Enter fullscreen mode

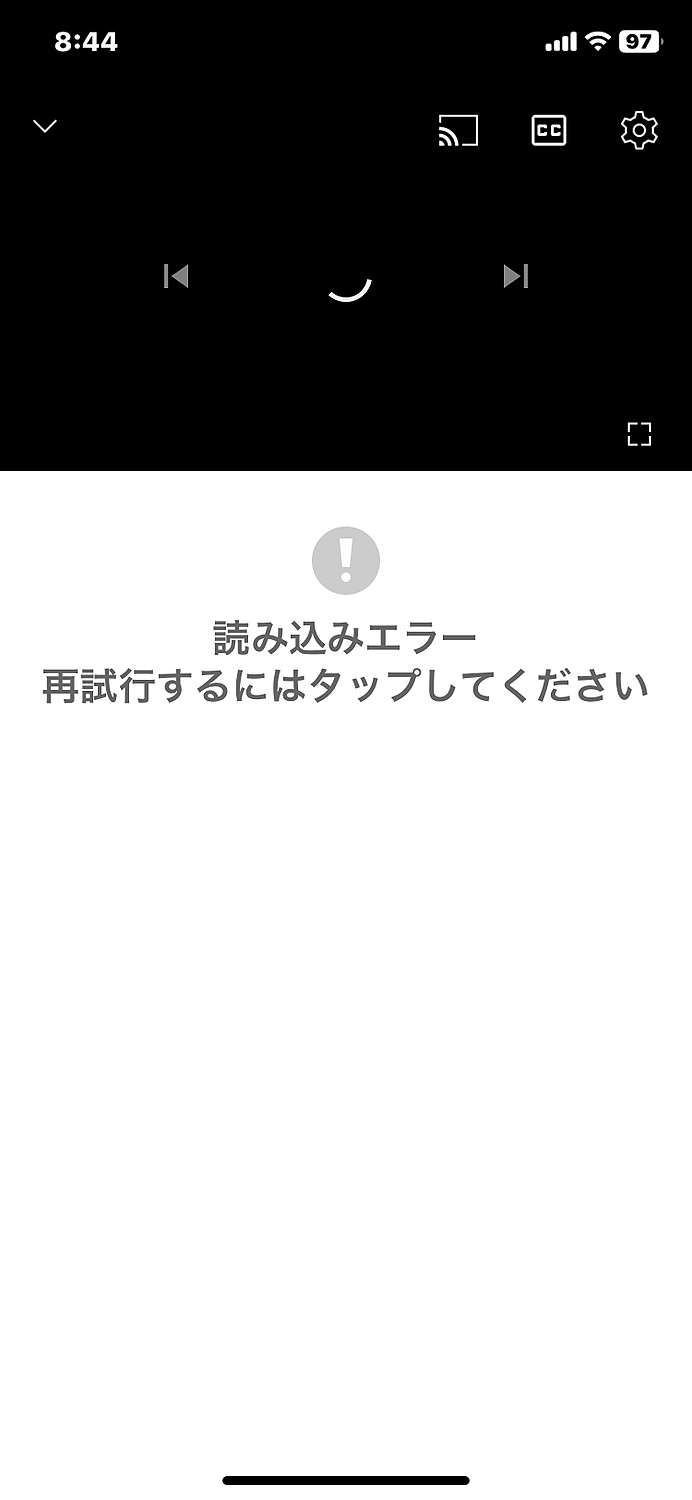[x=639, y=434]
